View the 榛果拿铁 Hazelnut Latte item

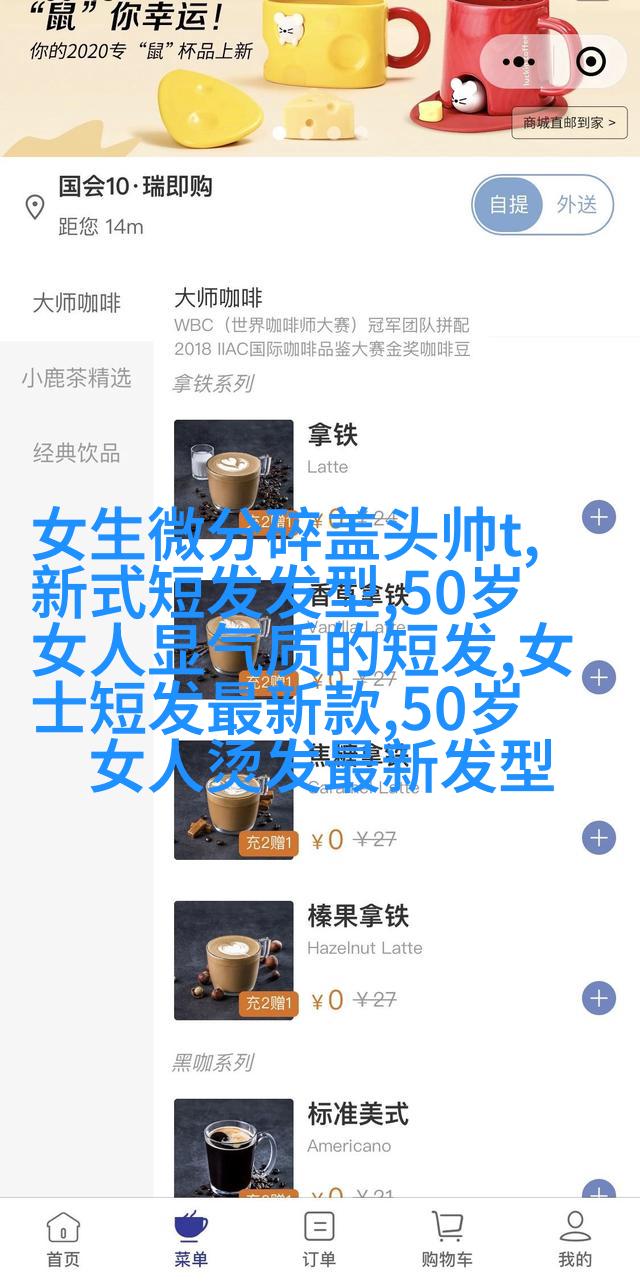(x=358, y=916)
